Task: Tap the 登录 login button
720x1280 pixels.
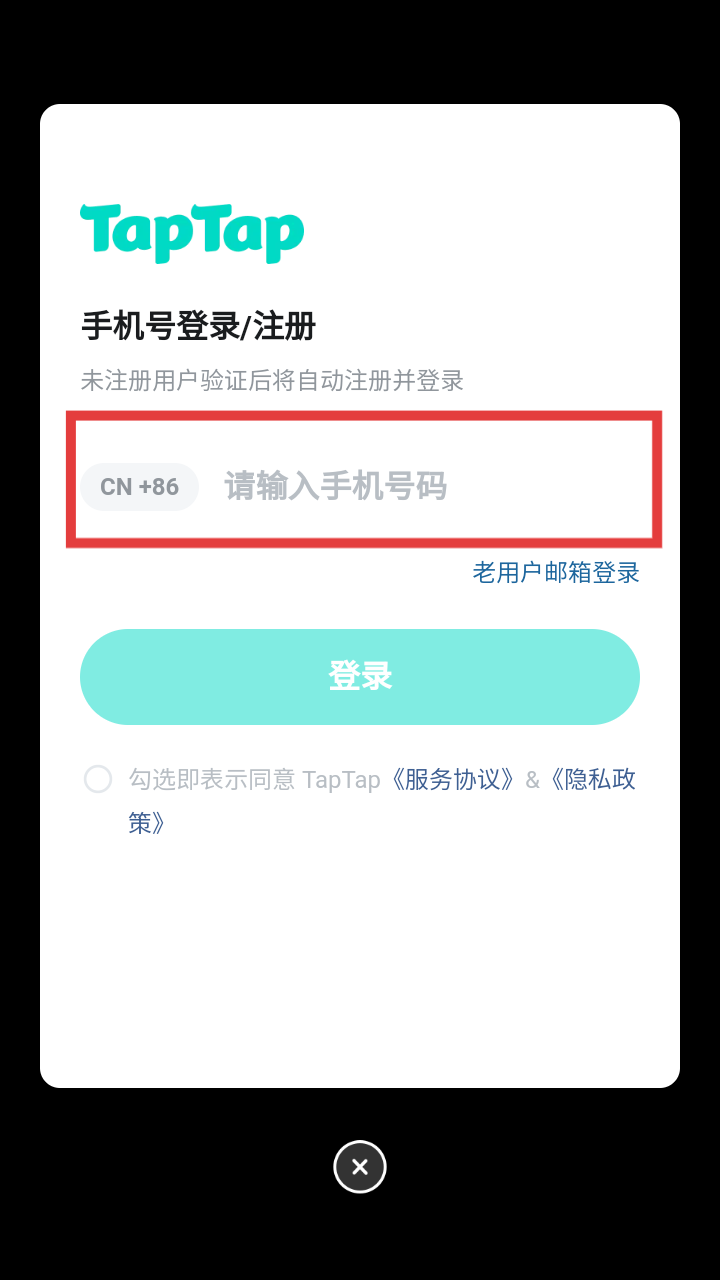Action: coord(360,677)
